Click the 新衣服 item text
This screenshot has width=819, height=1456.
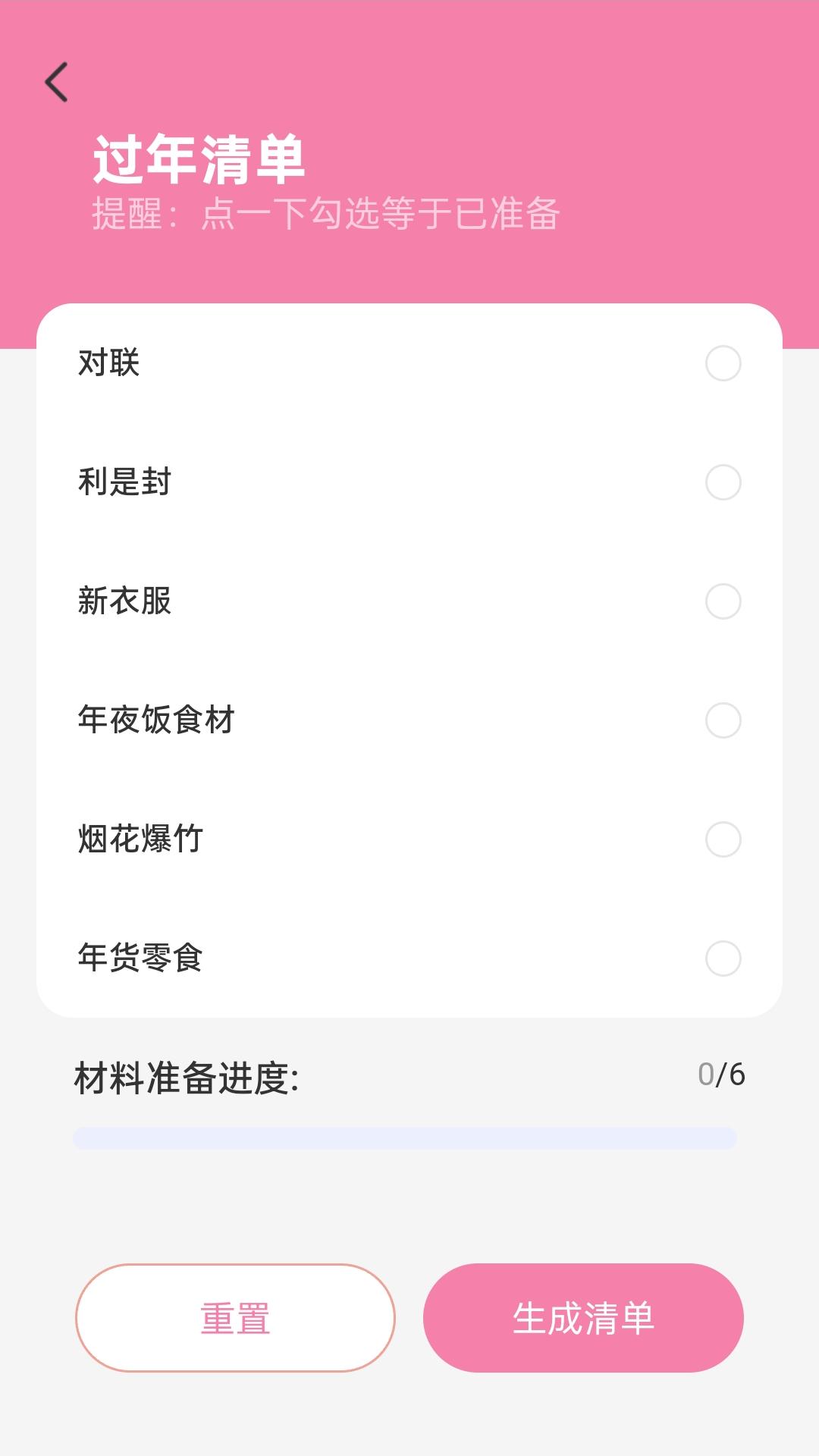click(125, 601)
